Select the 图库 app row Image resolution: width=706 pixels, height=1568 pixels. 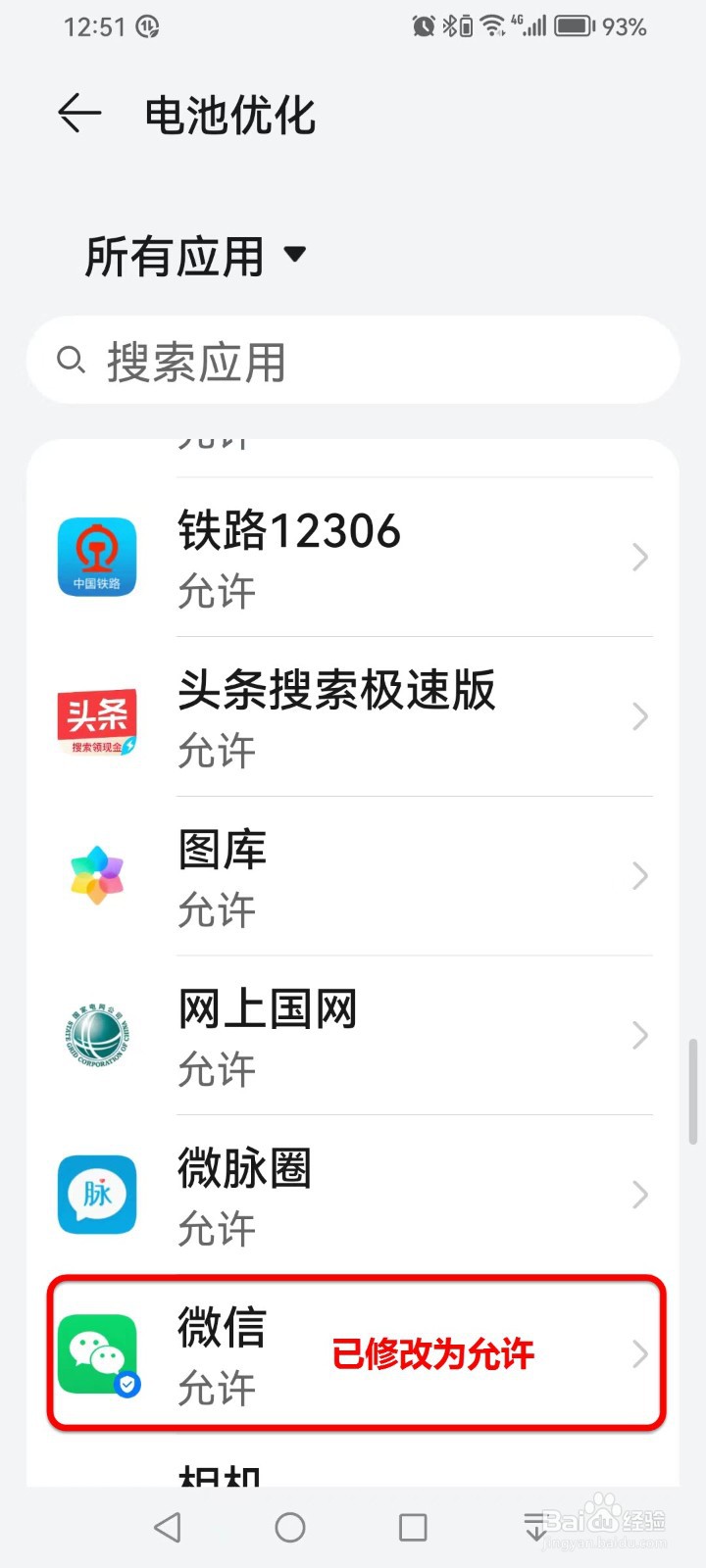click(x=353, y=876)
